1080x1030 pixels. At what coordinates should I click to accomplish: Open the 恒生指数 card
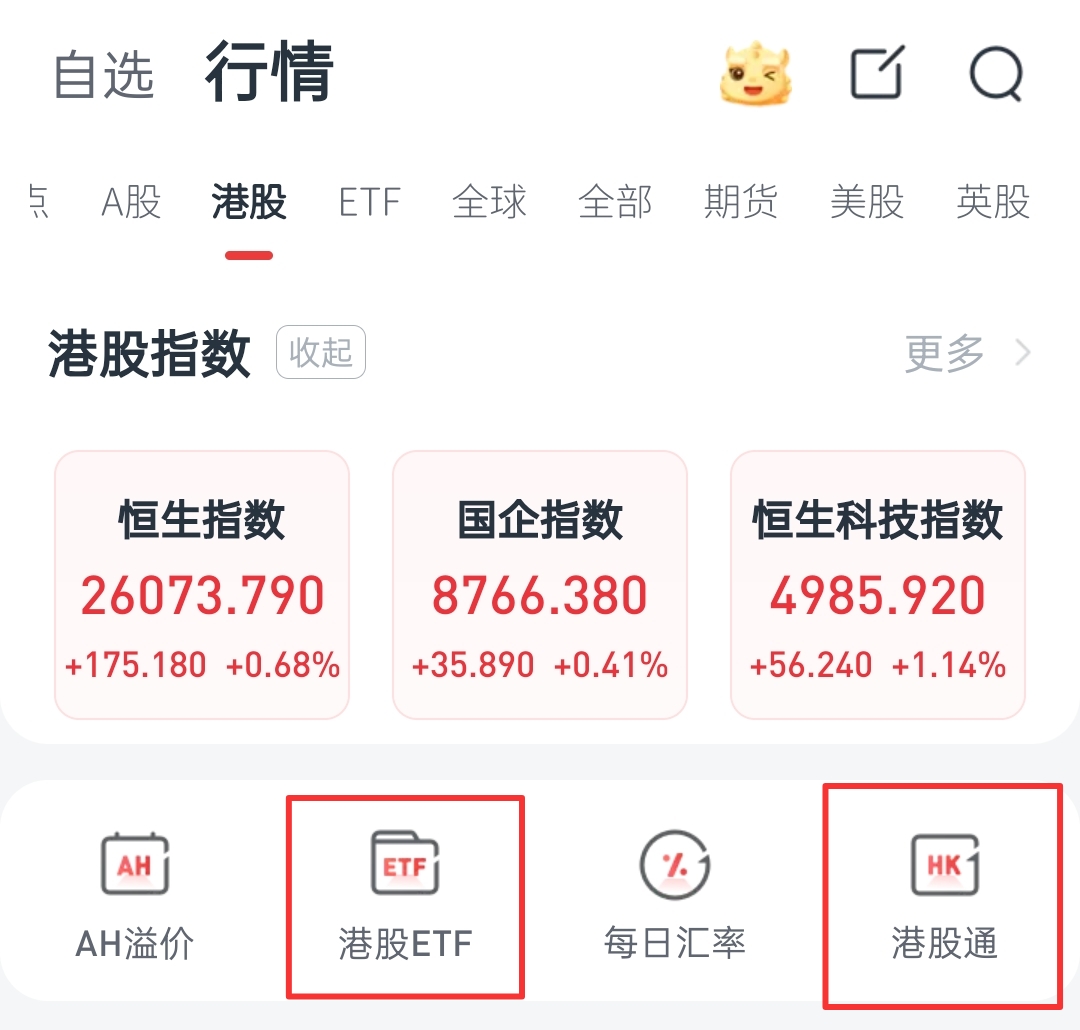[202, 585]
